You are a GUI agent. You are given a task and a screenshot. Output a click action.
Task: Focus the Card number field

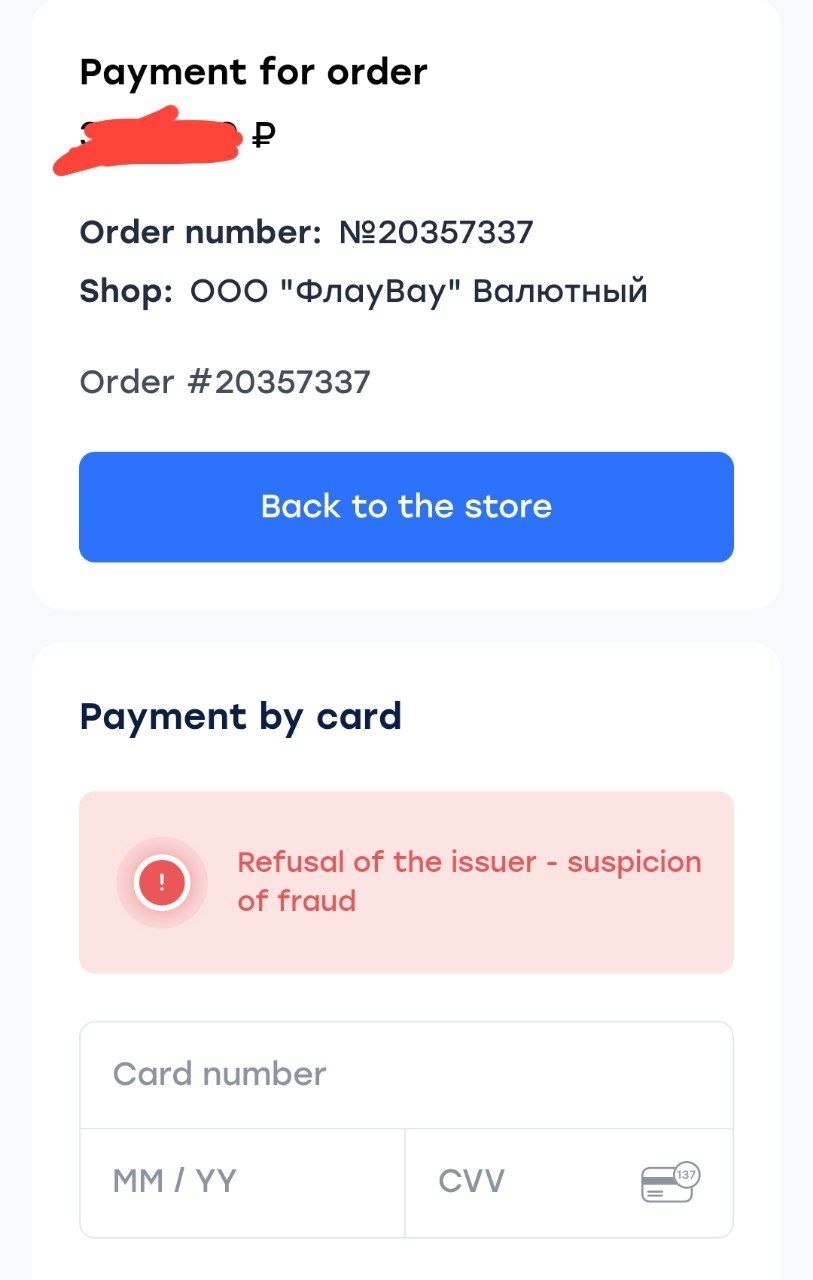pyautogui.click(x=406, y=1075)
